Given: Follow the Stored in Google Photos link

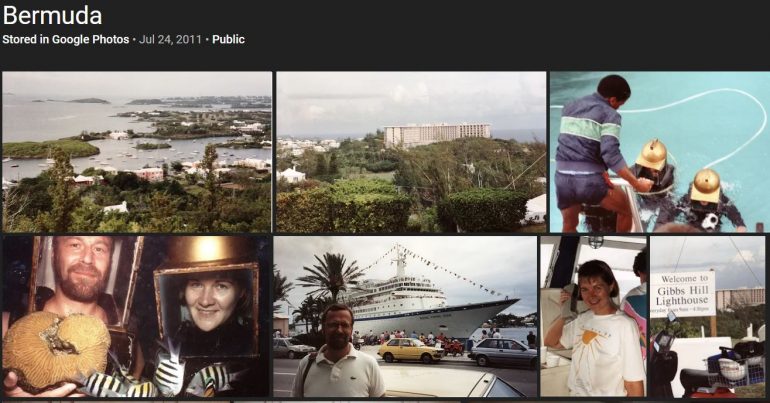Looking at the screenshot, I should [x=66, y=40].
